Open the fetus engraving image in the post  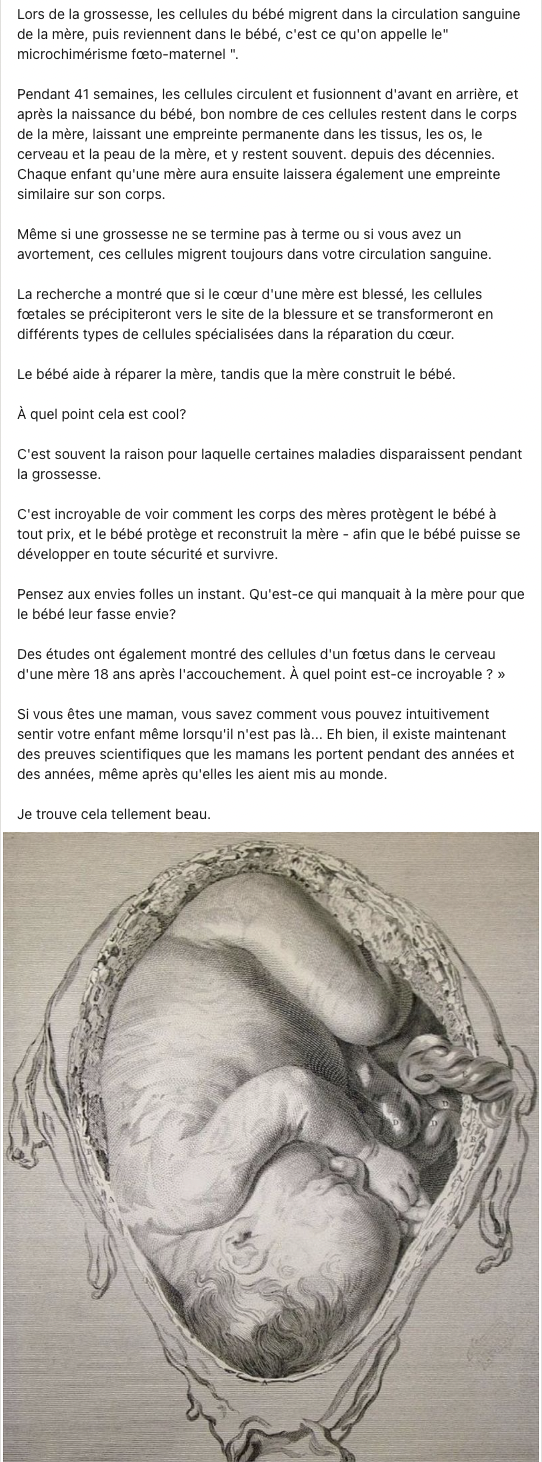click(x=271, y=1146)
